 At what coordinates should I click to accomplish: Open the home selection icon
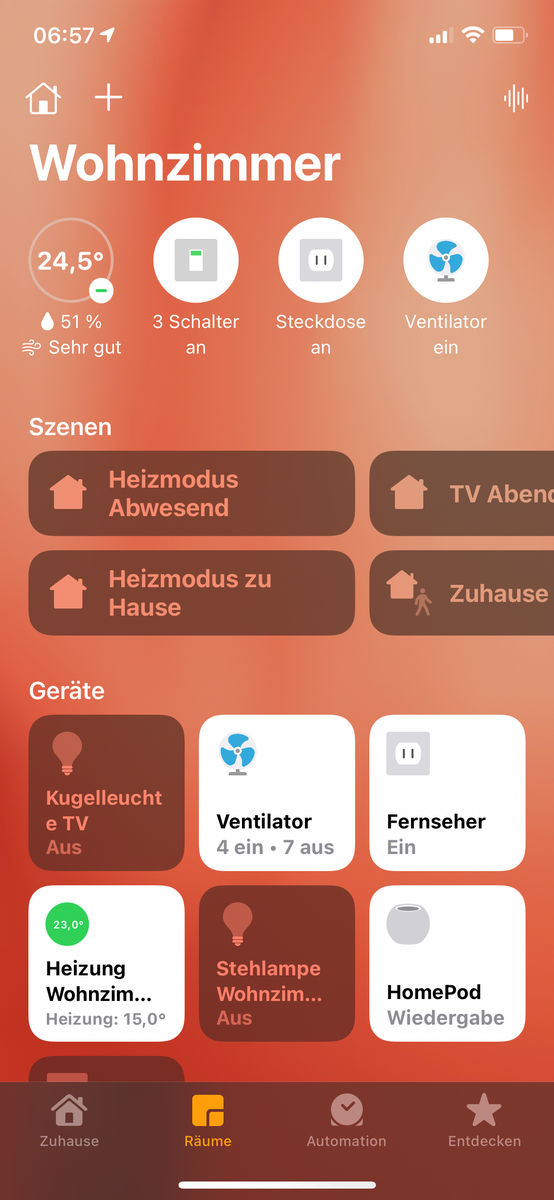[x=43, y=98]
